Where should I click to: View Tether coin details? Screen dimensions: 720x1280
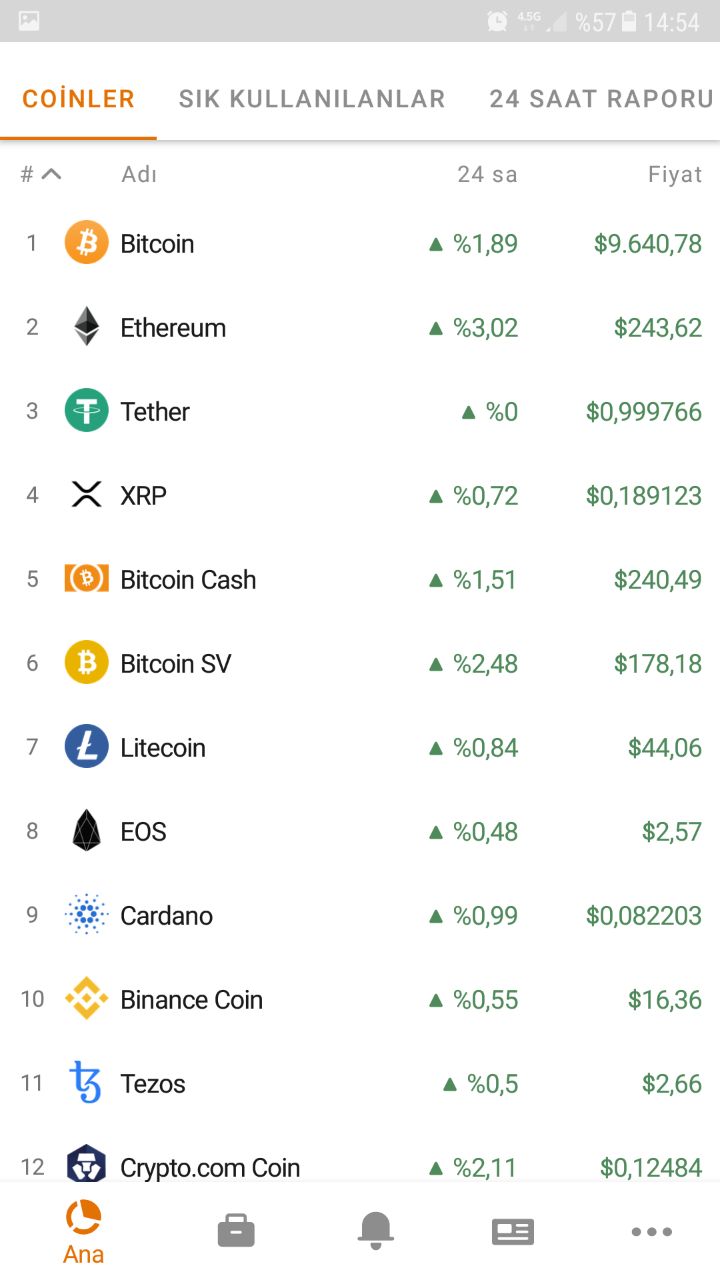point(360,411)
